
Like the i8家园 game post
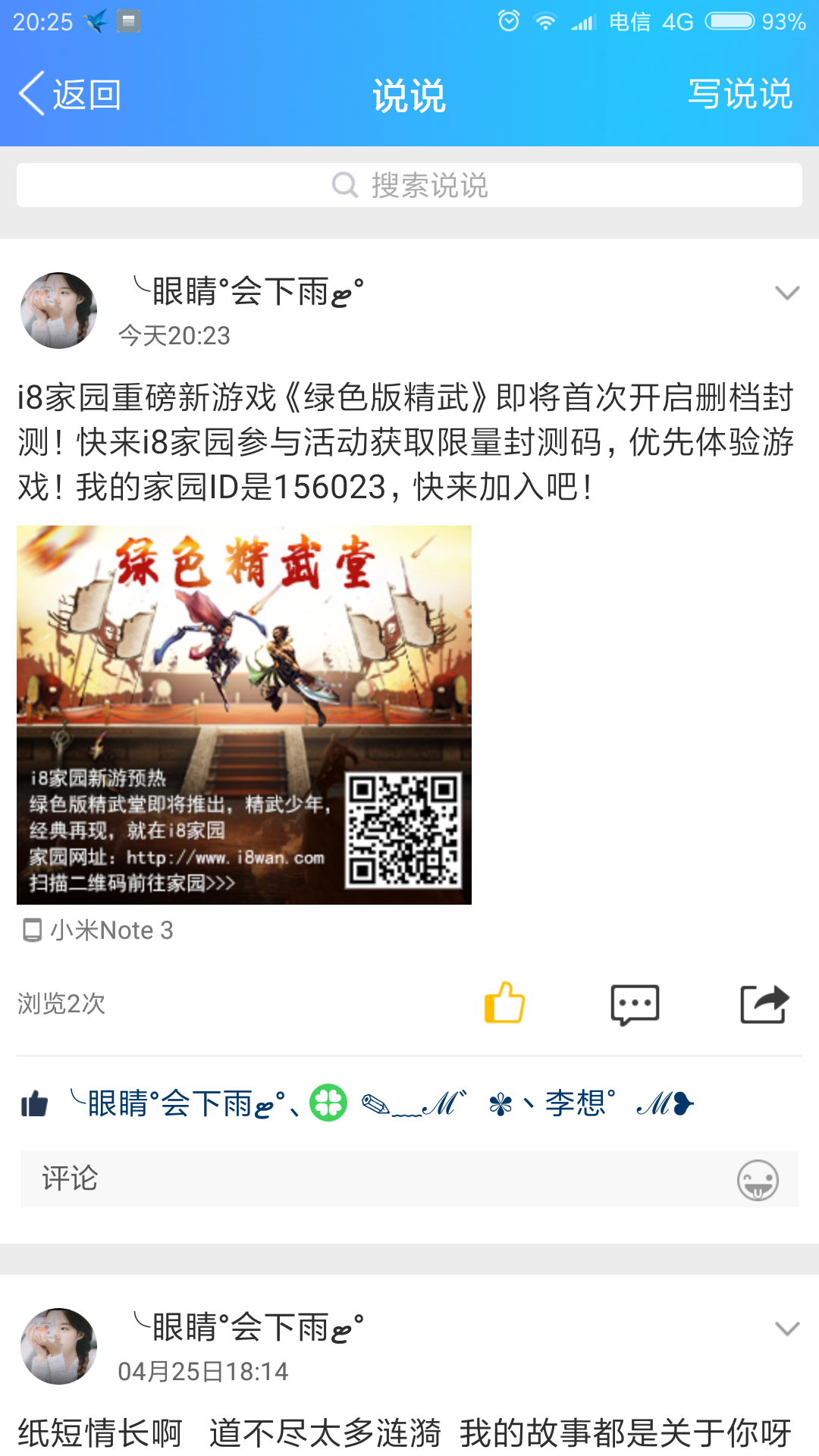504,1003
